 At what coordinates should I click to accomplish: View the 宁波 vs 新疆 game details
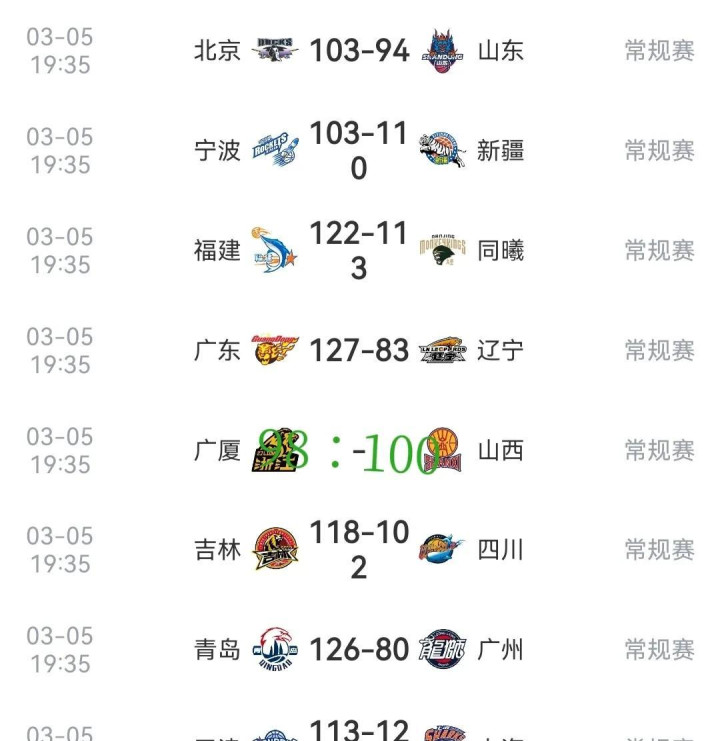pyautogui.click(x=359, y=151)
